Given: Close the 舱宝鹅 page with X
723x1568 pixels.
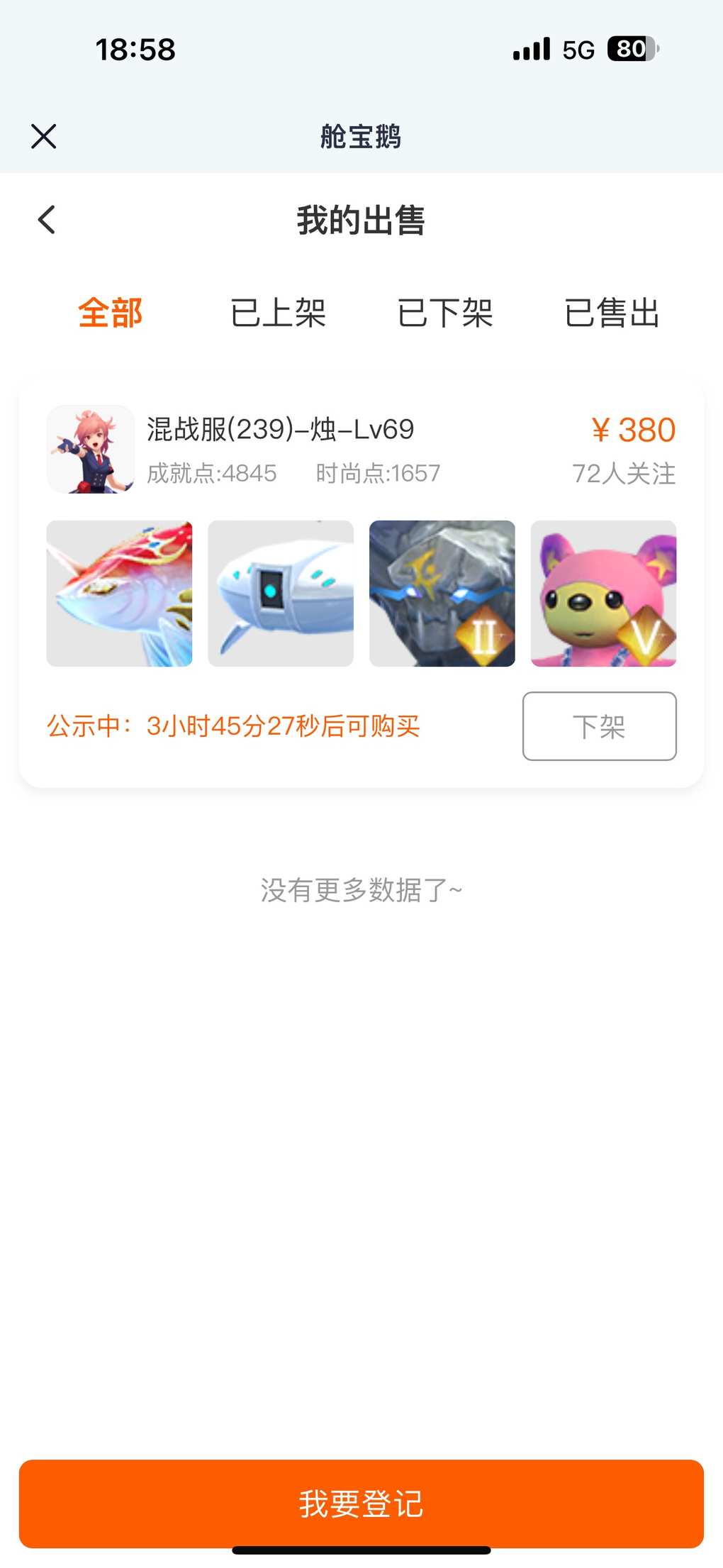Looking at the screenshot, I should click(44, 136).
